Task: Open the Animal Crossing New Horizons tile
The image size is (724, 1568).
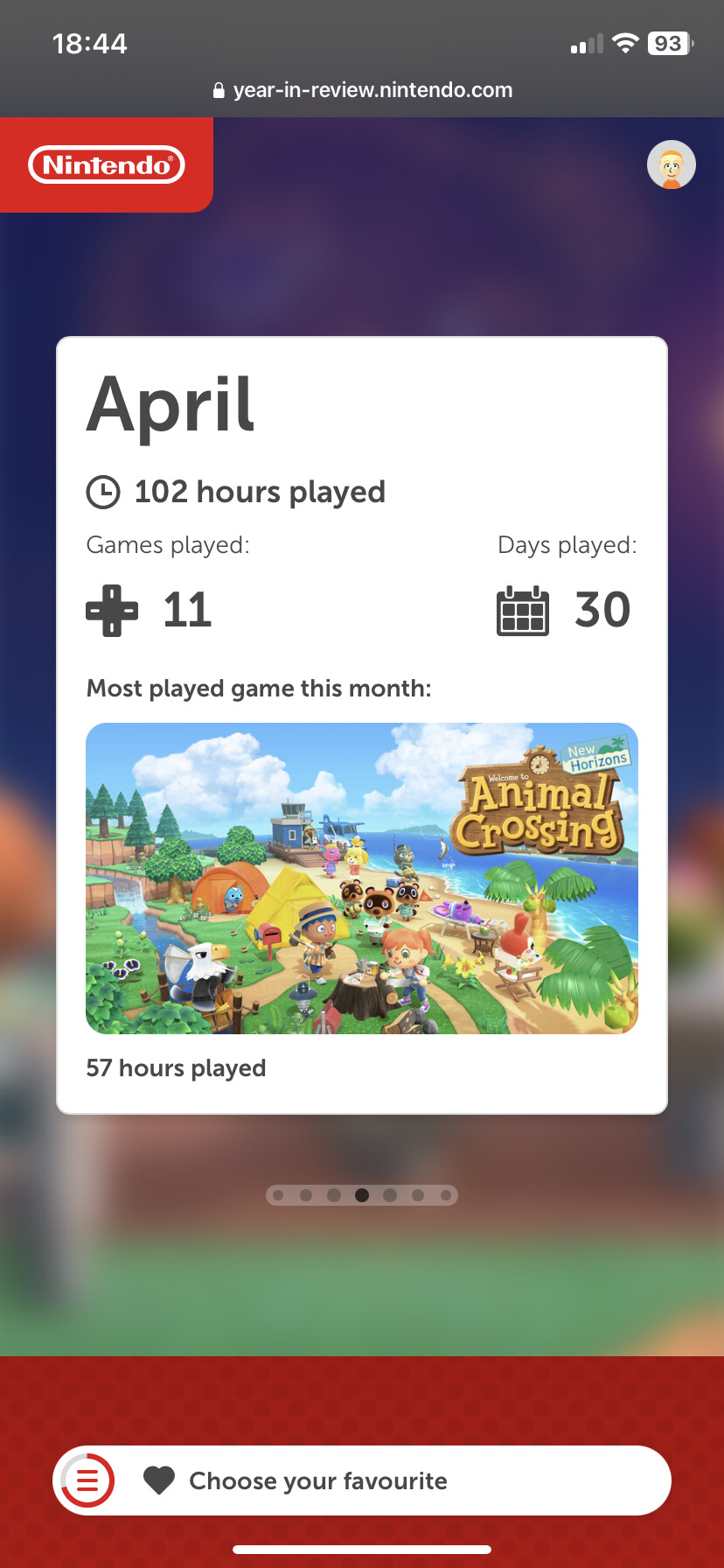Action: 362,878
